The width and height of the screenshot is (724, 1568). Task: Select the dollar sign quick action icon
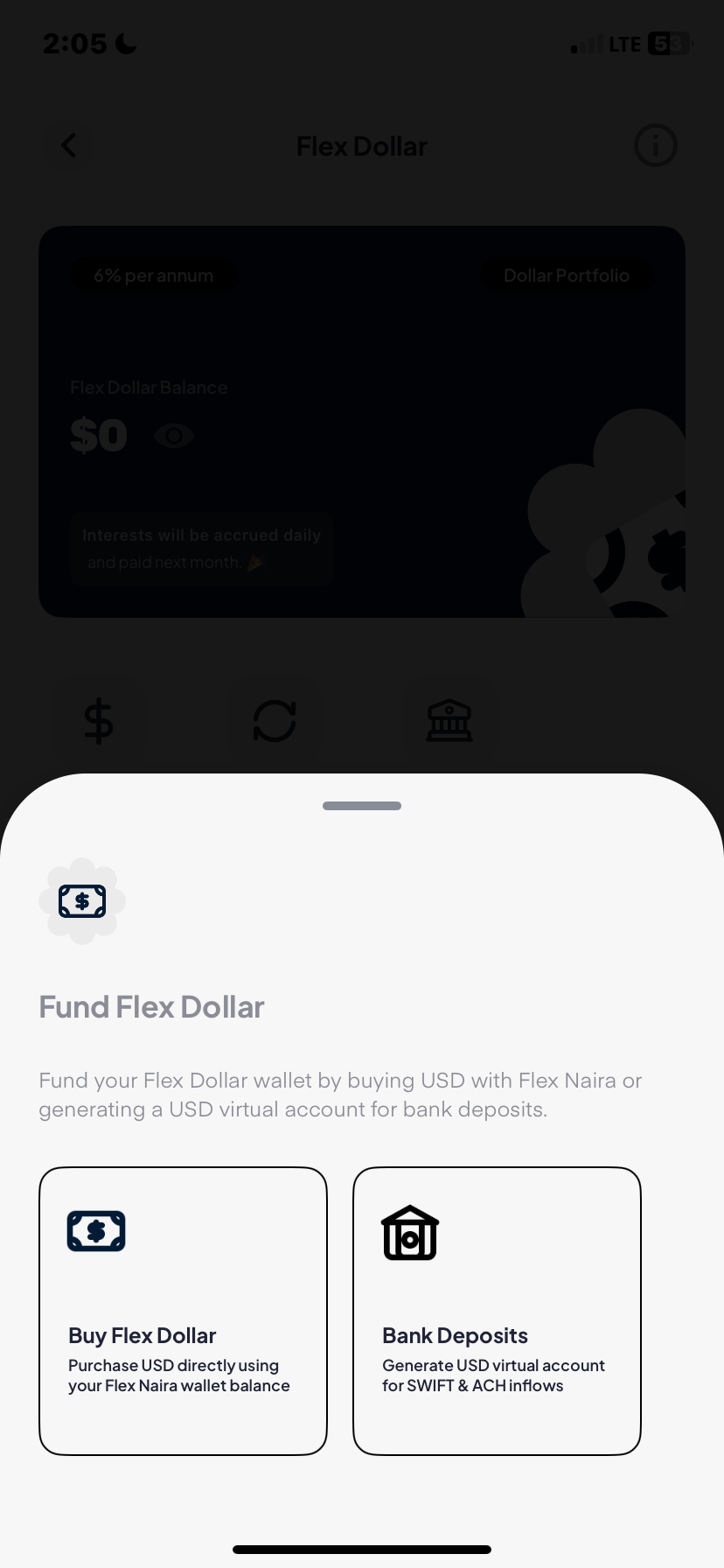tap(98, 720)
